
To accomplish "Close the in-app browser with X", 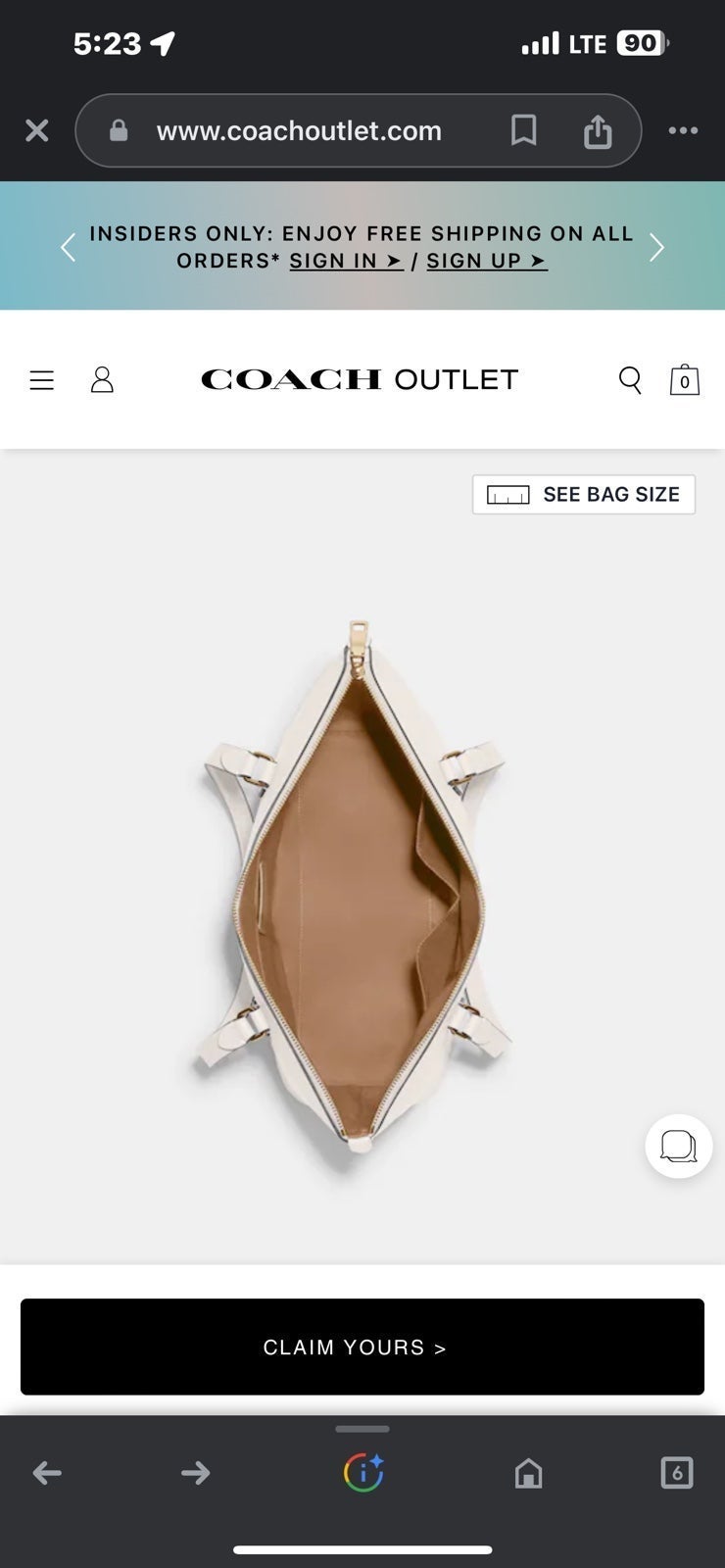I will coord(37,130).
